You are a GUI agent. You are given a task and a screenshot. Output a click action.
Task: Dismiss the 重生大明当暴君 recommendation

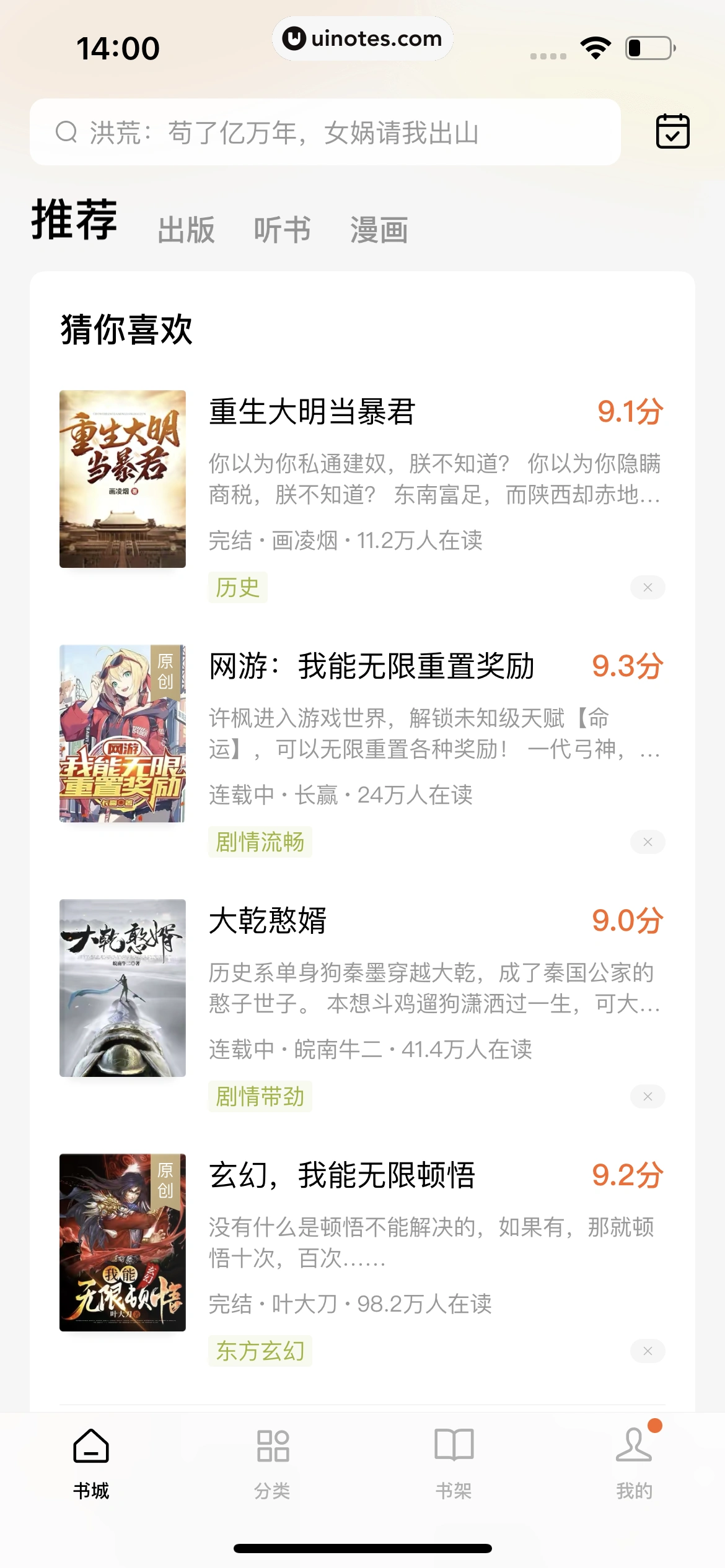(648, 588)
